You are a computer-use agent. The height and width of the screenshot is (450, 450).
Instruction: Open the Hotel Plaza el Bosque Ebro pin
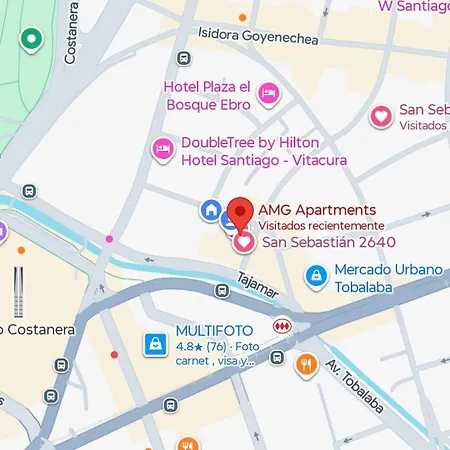click(268, 94)
